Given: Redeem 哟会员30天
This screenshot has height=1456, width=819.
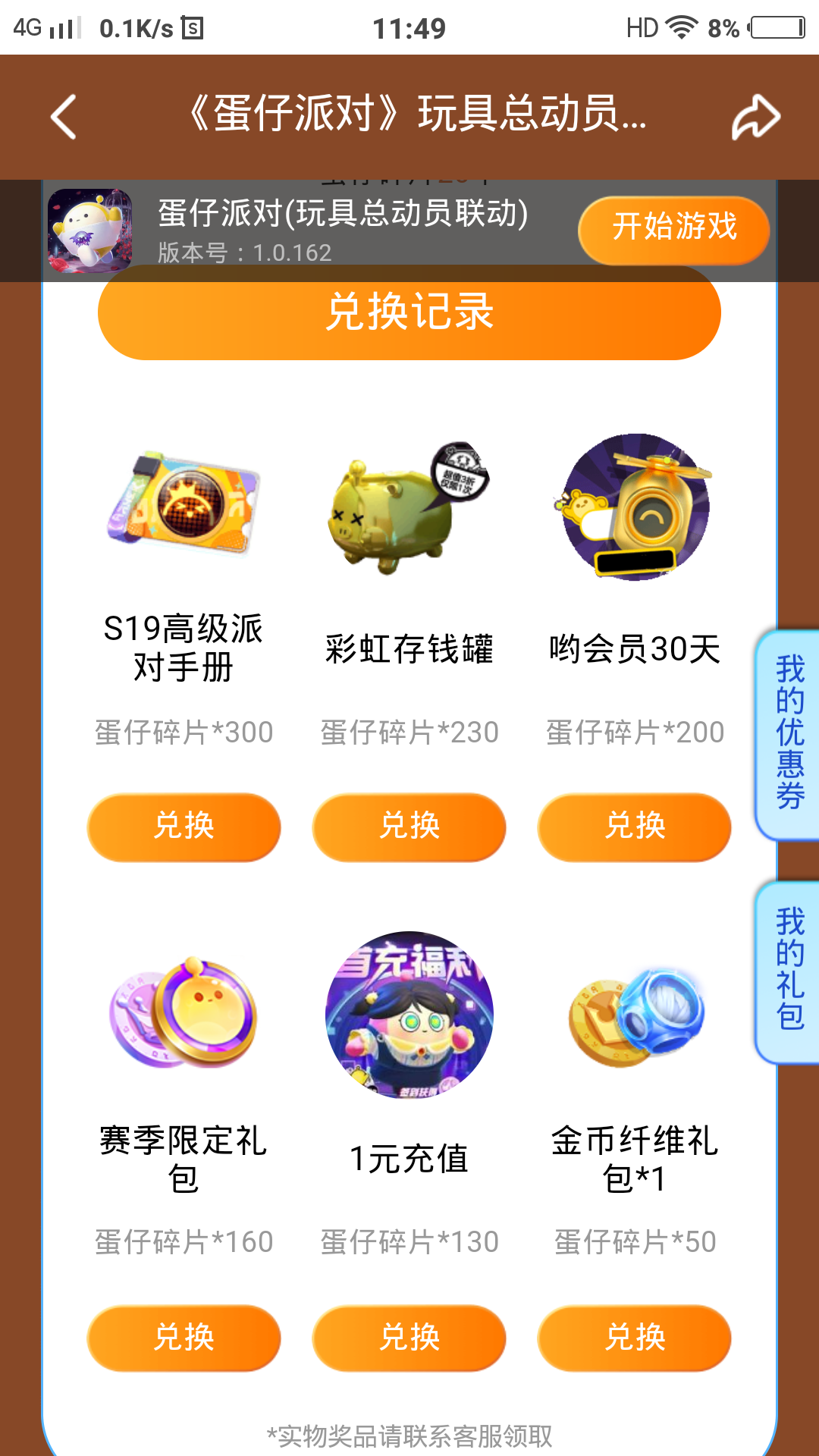Looking at the screenshot, I should click(x=635, y=827).
